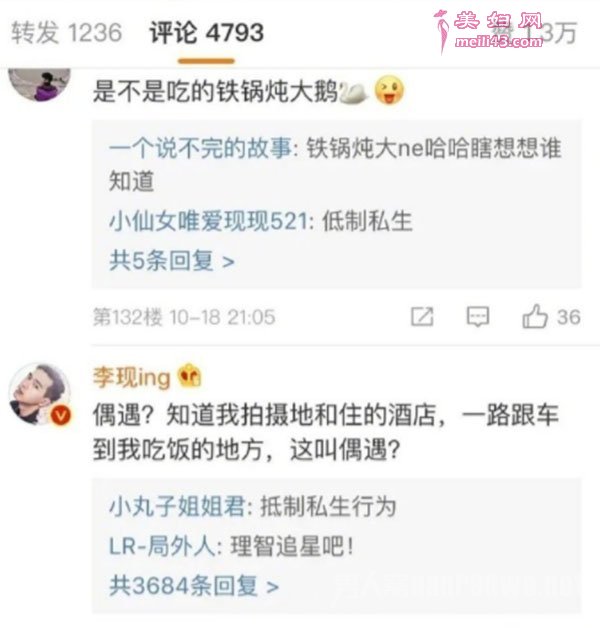600x628 pixels.
Task: Share the comment on floor 132
Action: tap(422, 317)
